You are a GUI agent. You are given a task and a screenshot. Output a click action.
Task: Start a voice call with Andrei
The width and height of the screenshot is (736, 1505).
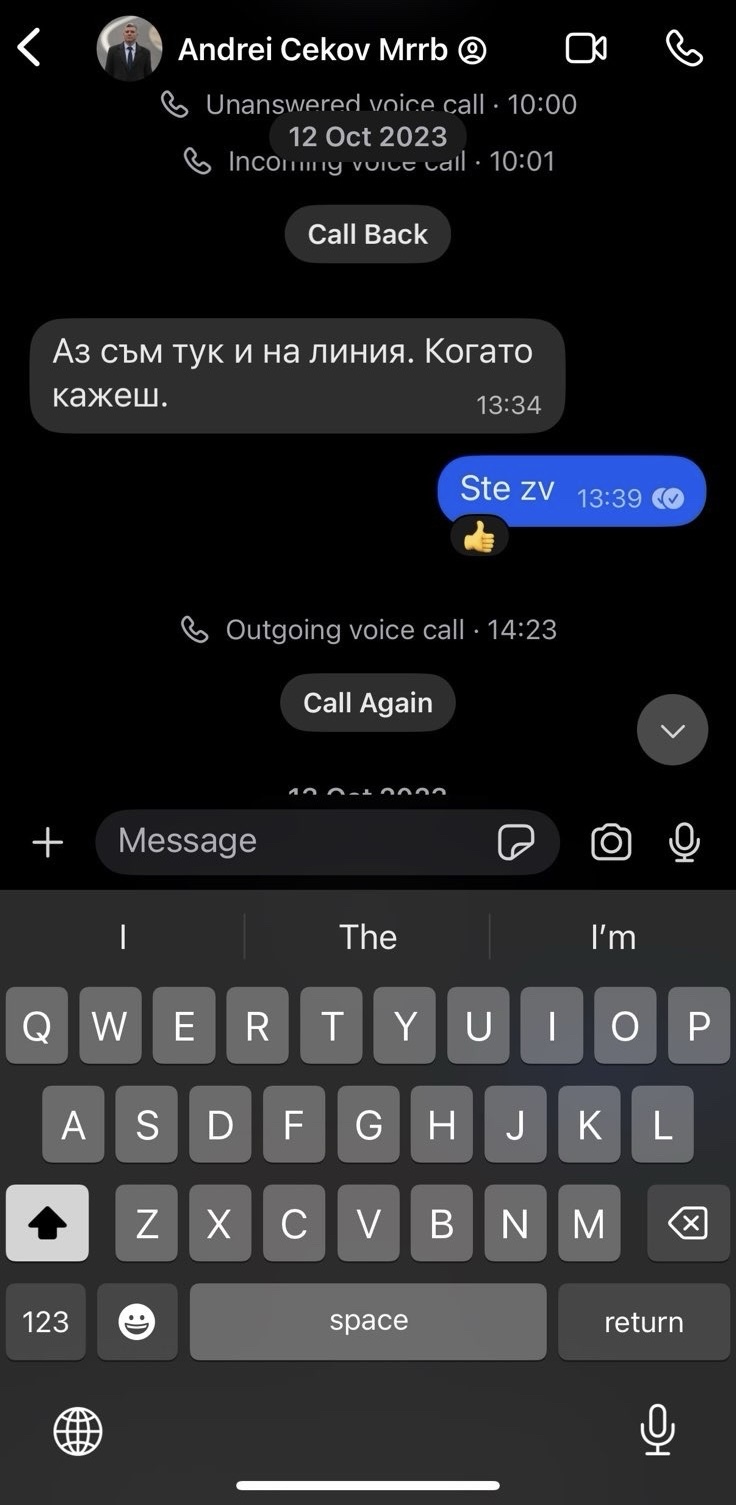(x=684, y=48)
